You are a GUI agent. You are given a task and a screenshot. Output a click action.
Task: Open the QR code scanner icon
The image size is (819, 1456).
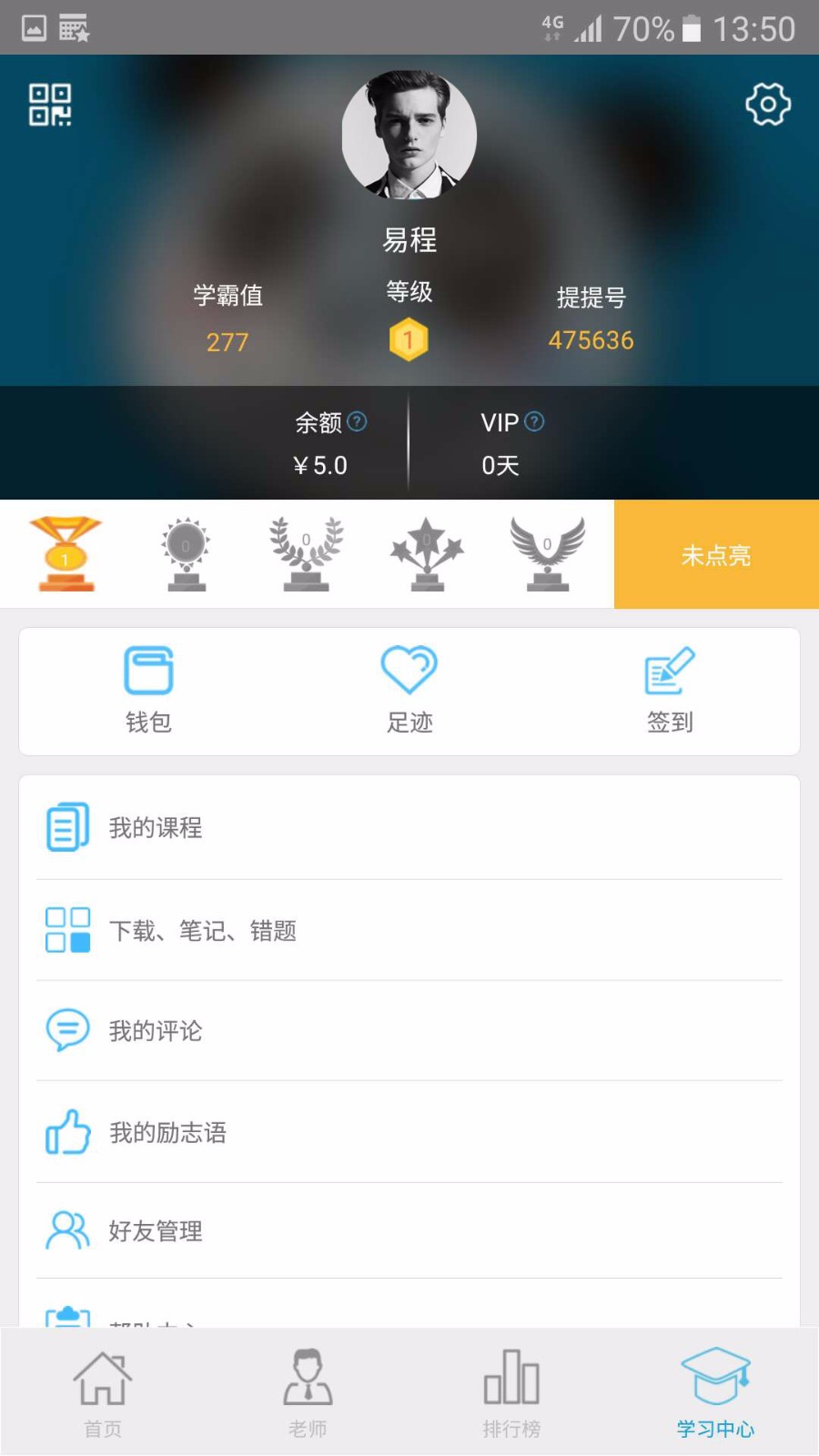[x=50, y=105]
